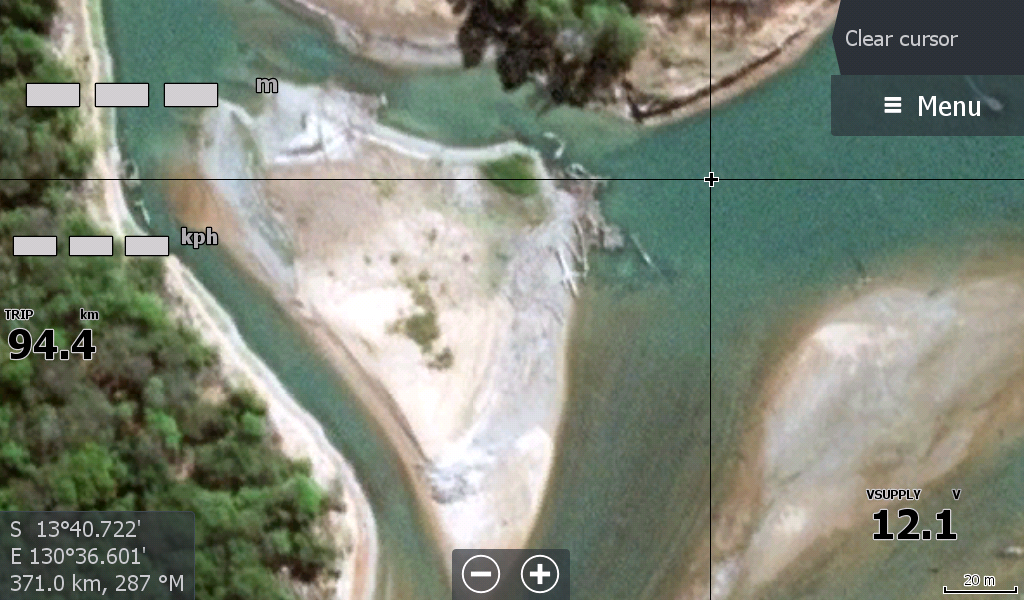The height and width of the screenshot is (600, 1024).
Task: Zoom out the chart with minus button
Action: pyautogui.click(x=481, y=574)
